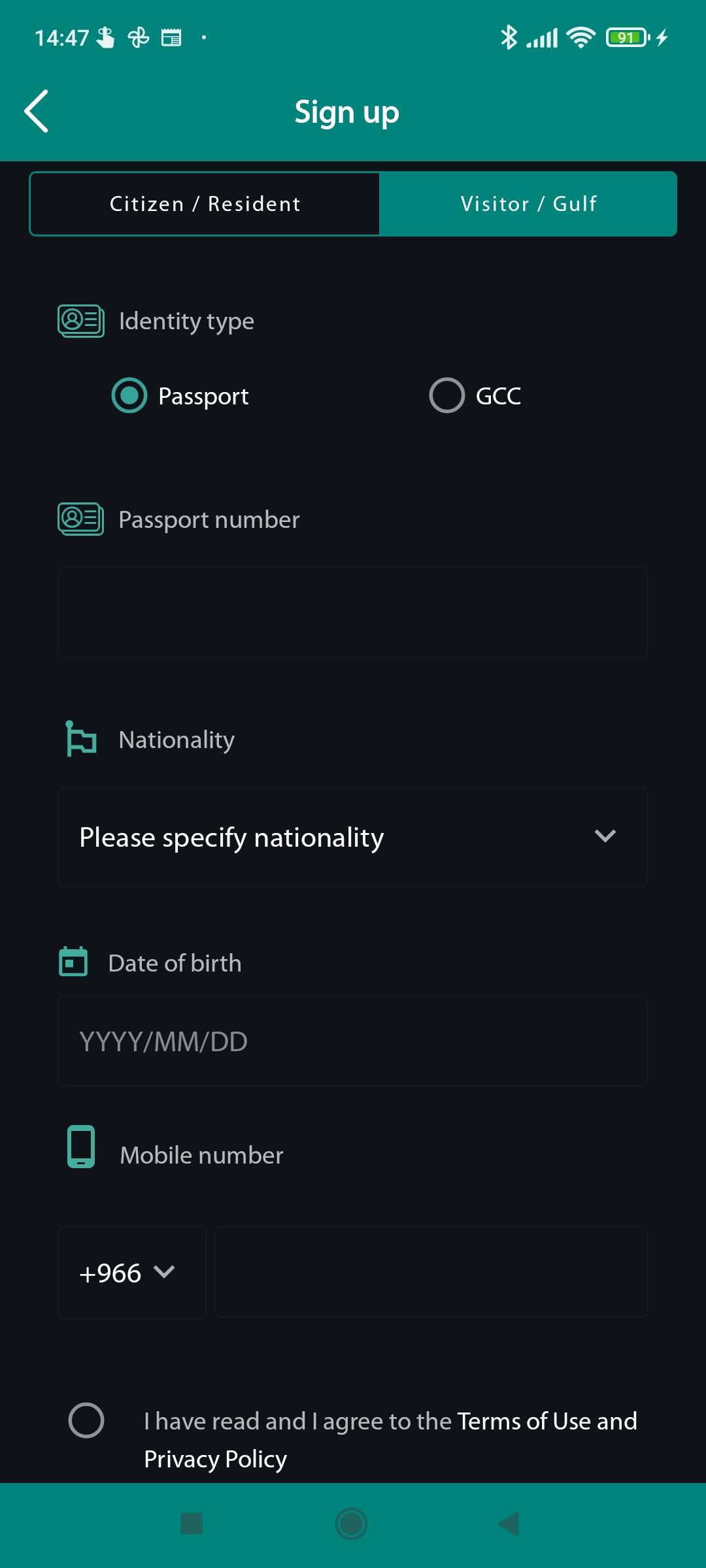Select the Visitor / Gulf tab
The height and width of the screenshot is (1568, 706).
(528, 204)
